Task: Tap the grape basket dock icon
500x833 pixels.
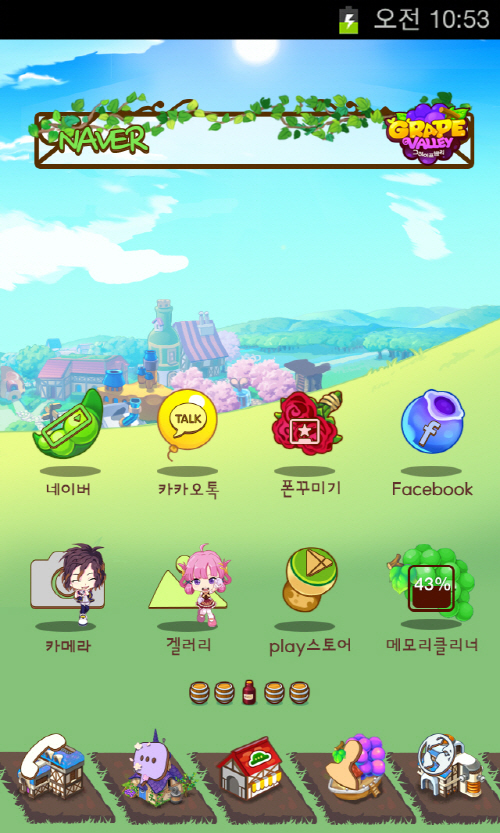Action: 354,766
